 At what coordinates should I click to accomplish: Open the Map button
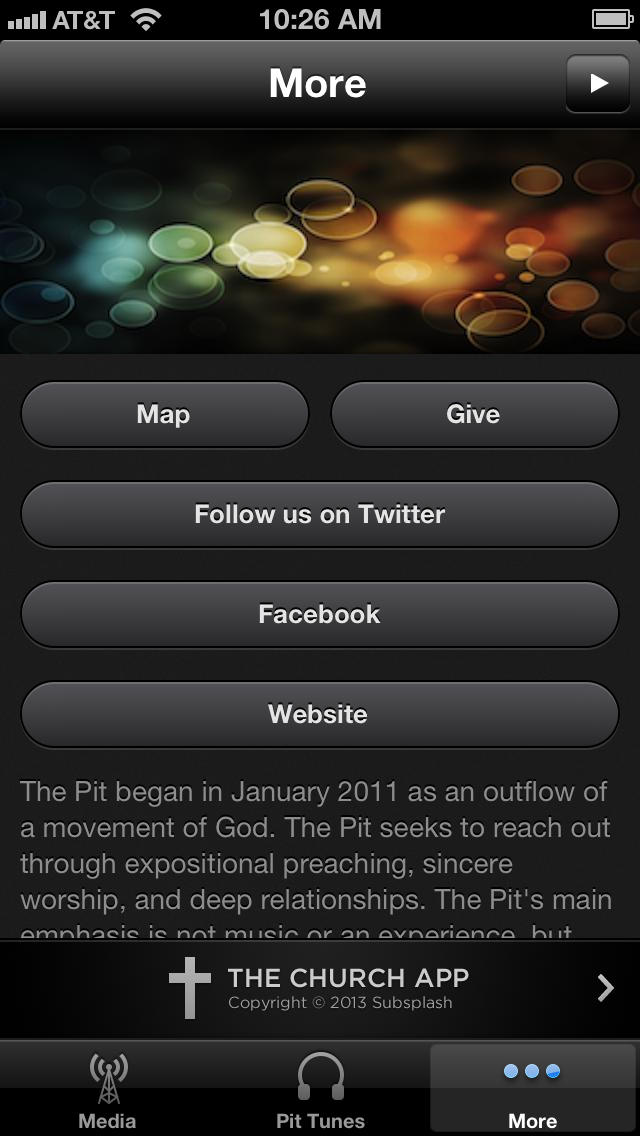click(164, 414)
